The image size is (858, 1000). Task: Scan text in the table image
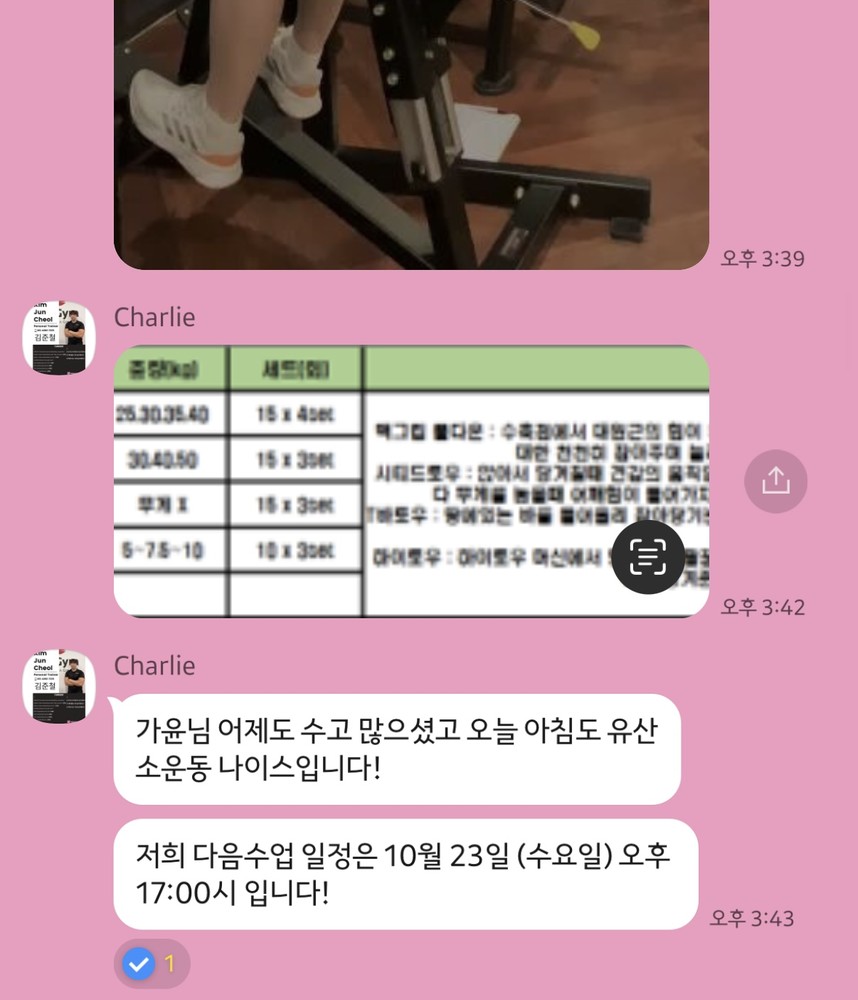pyautogui.click(x=648, y=557)
